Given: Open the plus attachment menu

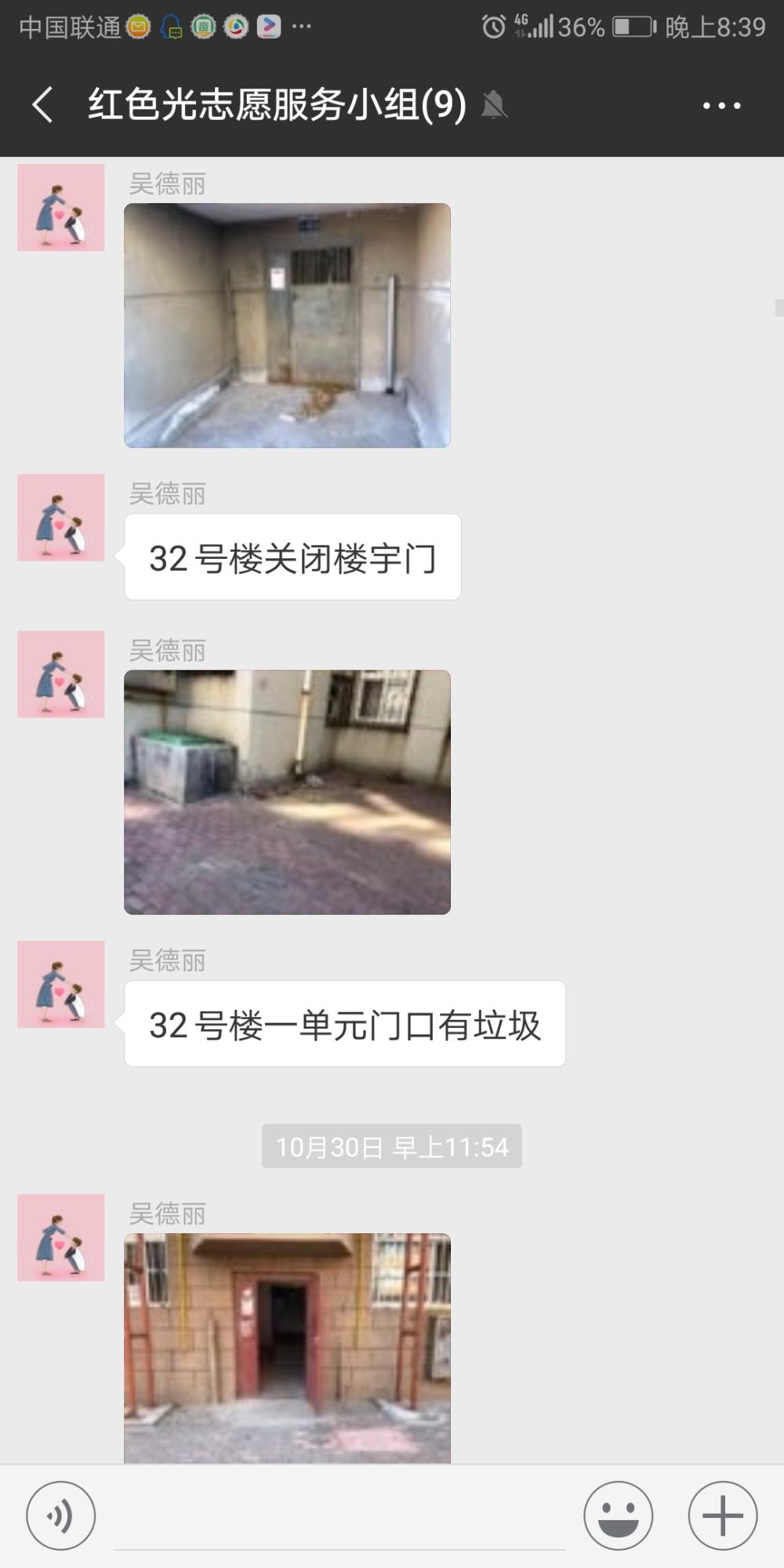Looking at the screenshot, I should [722, 1515].
